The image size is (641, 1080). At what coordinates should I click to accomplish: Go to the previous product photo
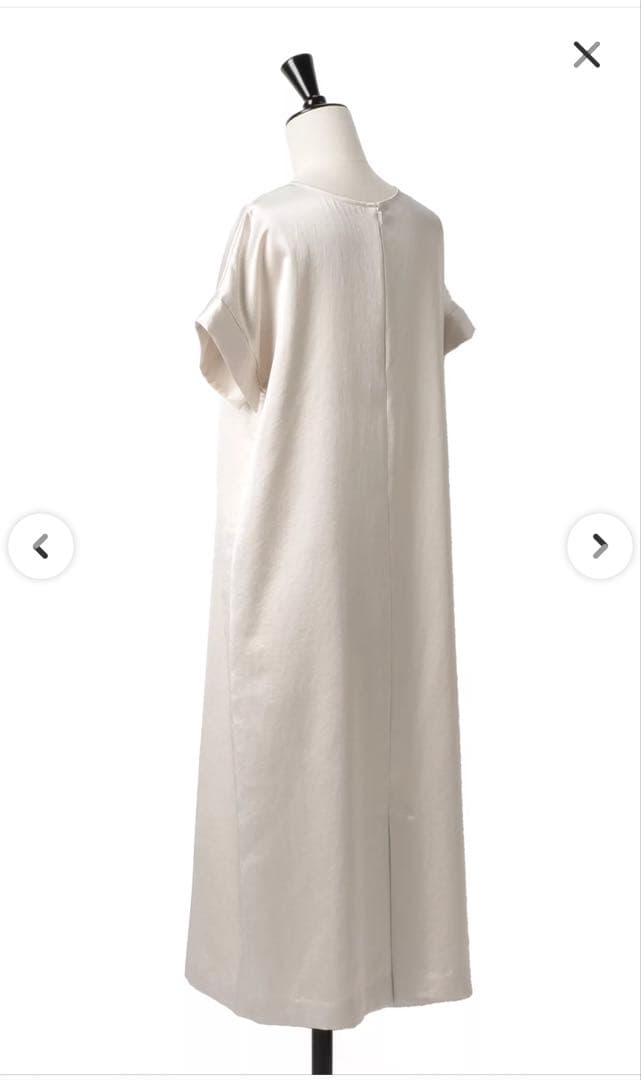41,546
